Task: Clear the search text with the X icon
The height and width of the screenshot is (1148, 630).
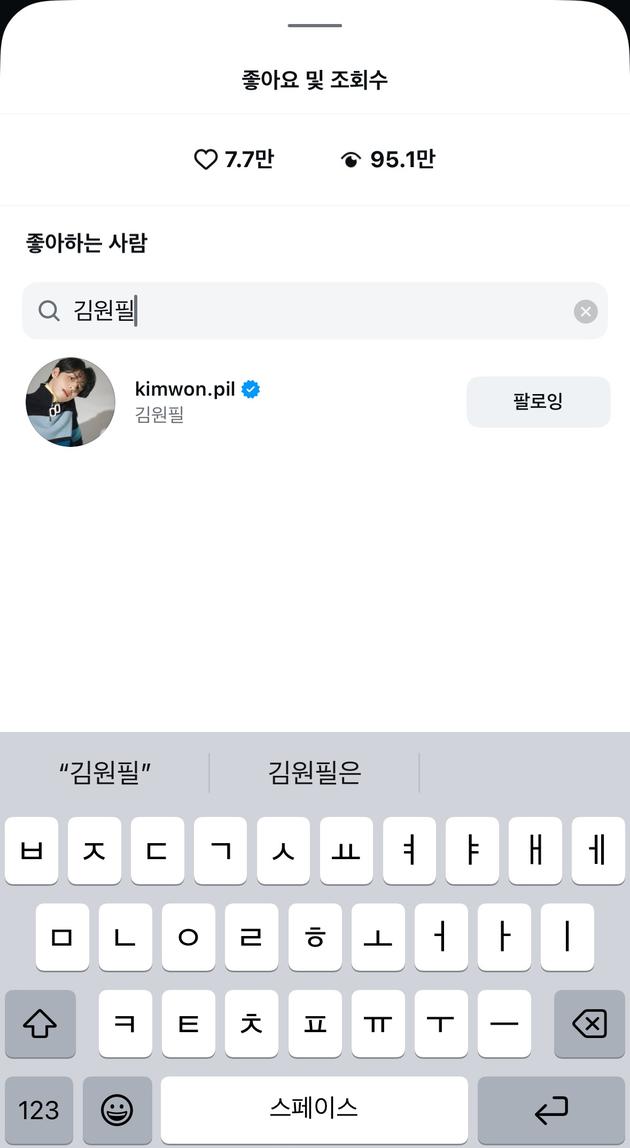Action: click(x=586, y=312)
